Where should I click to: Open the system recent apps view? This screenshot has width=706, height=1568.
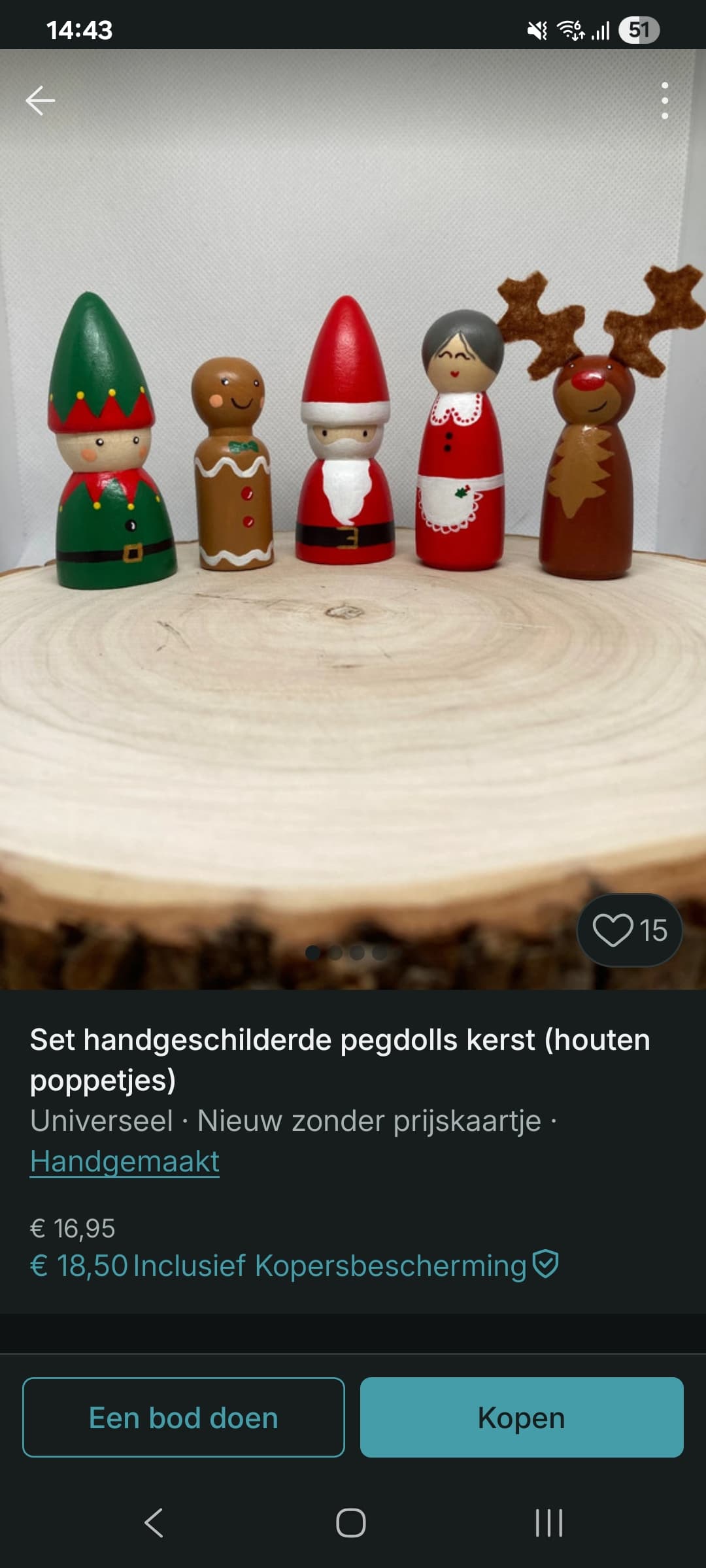click(548, 1523)
